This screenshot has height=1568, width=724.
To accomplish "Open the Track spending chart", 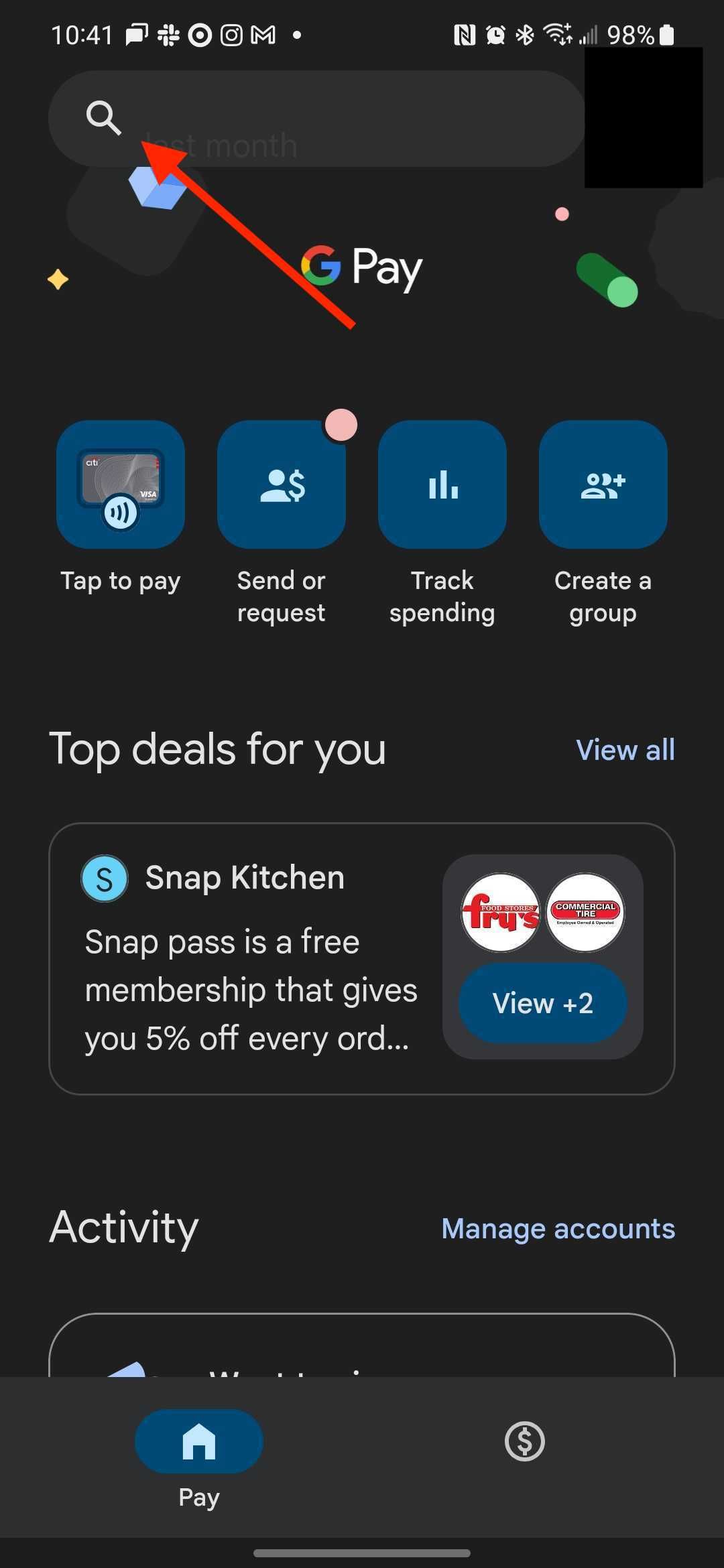I will [442, 484].
